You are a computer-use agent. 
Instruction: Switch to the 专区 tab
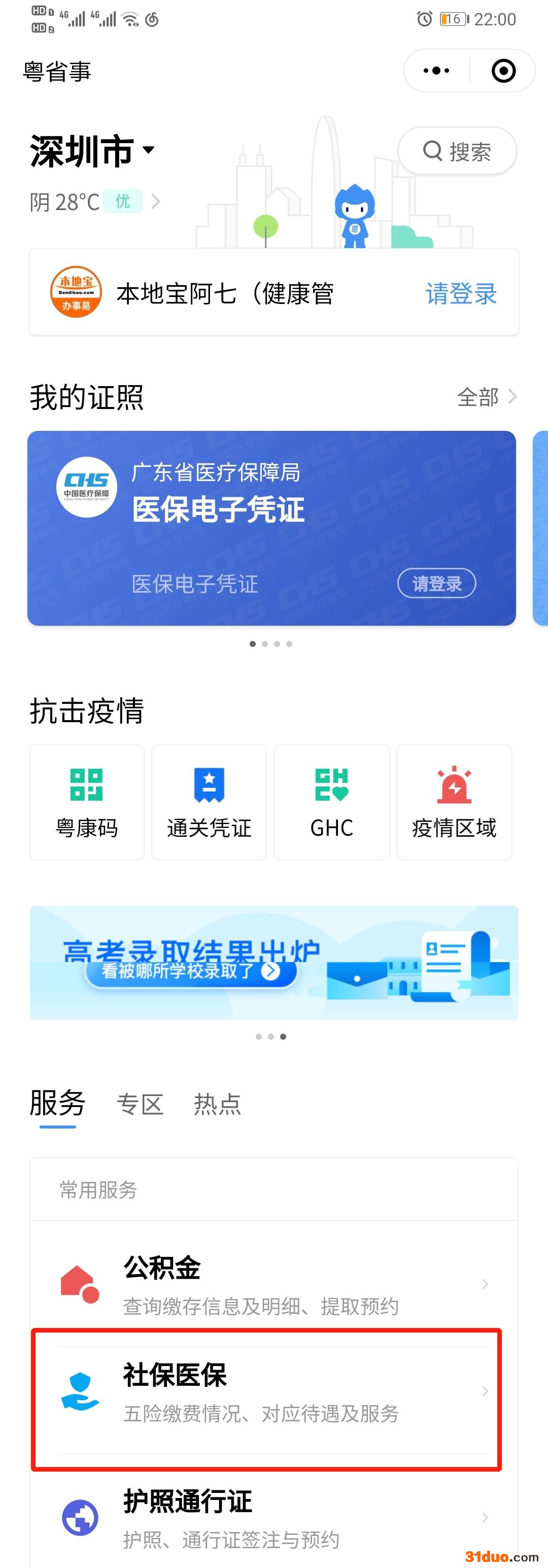(x=140, y=1104)
